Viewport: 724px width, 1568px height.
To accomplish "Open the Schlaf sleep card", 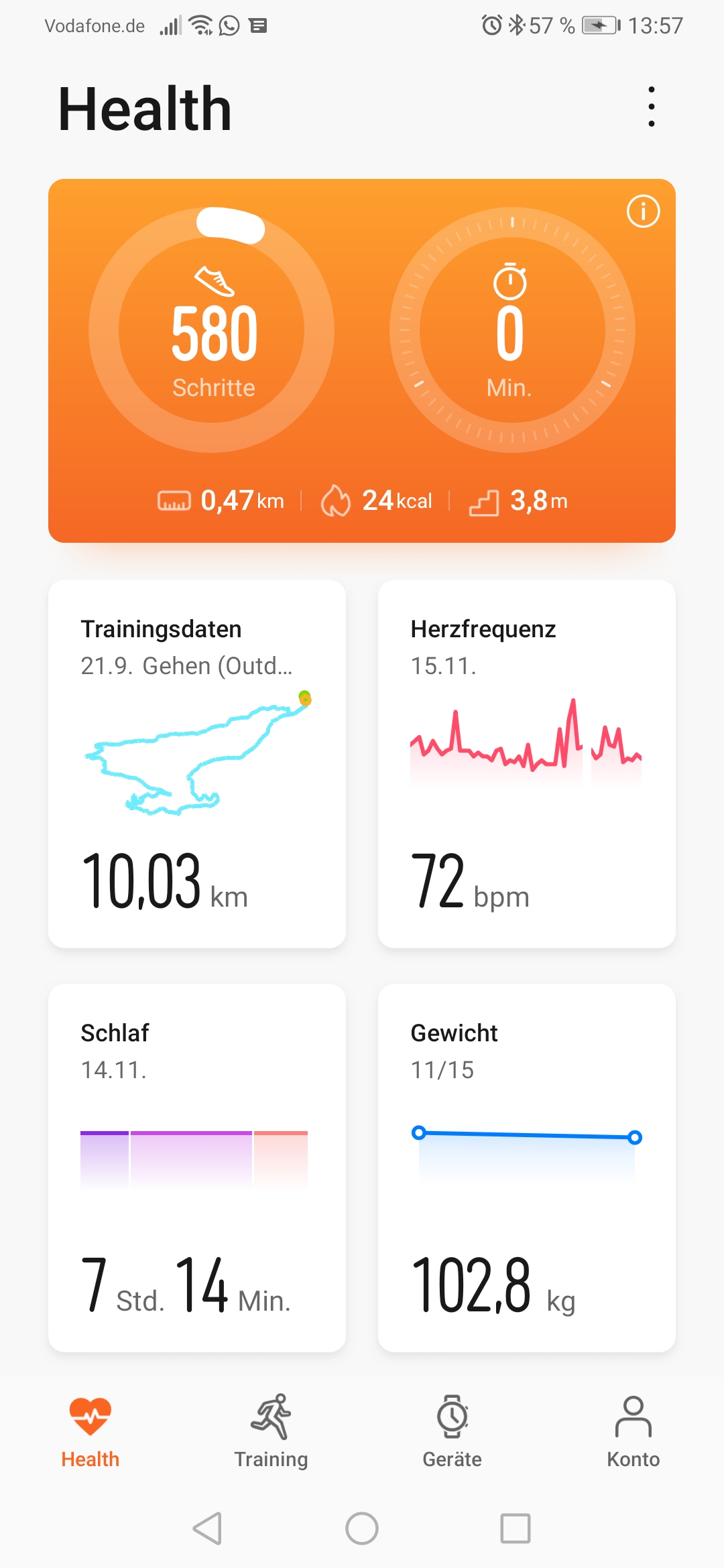I will (197, 1167).
